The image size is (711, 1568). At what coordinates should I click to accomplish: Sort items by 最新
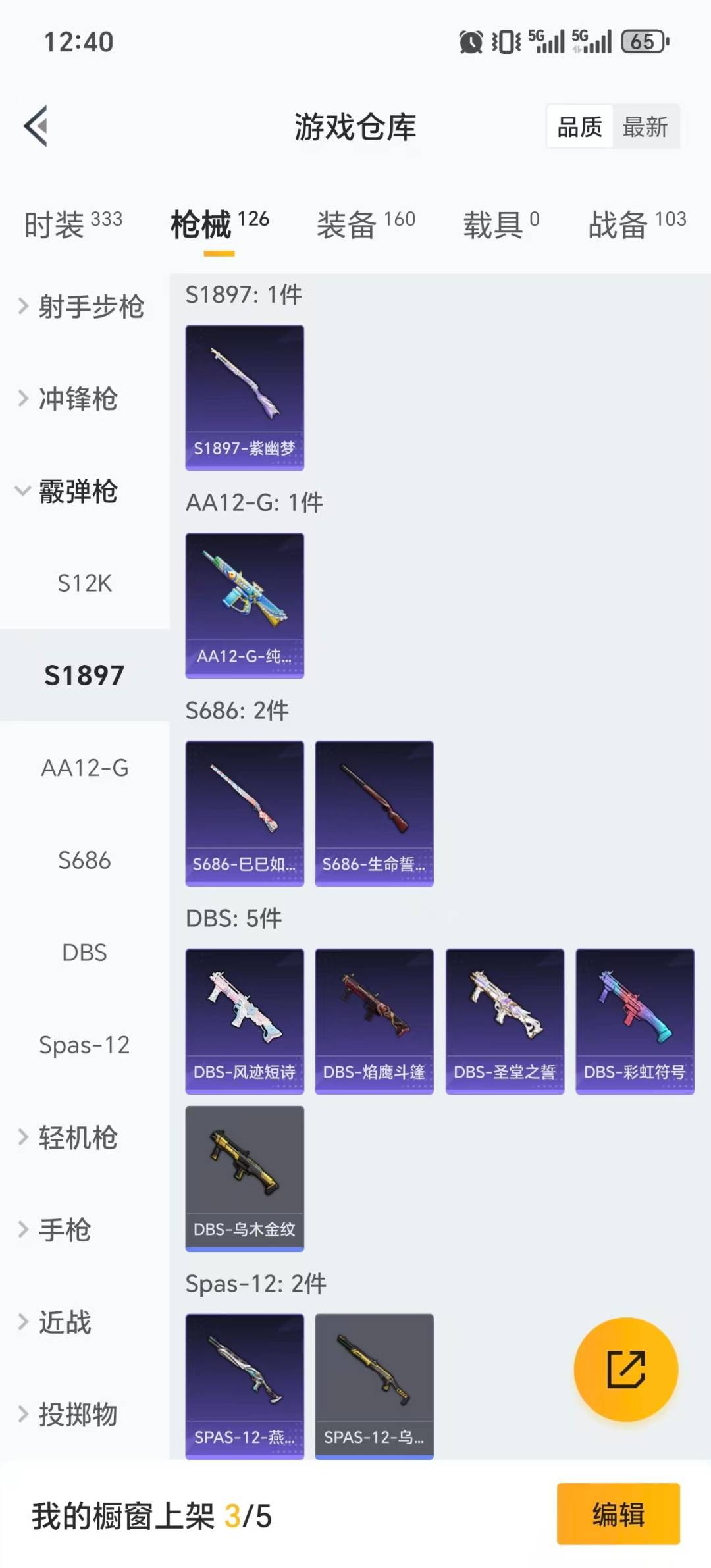(645, 126)
